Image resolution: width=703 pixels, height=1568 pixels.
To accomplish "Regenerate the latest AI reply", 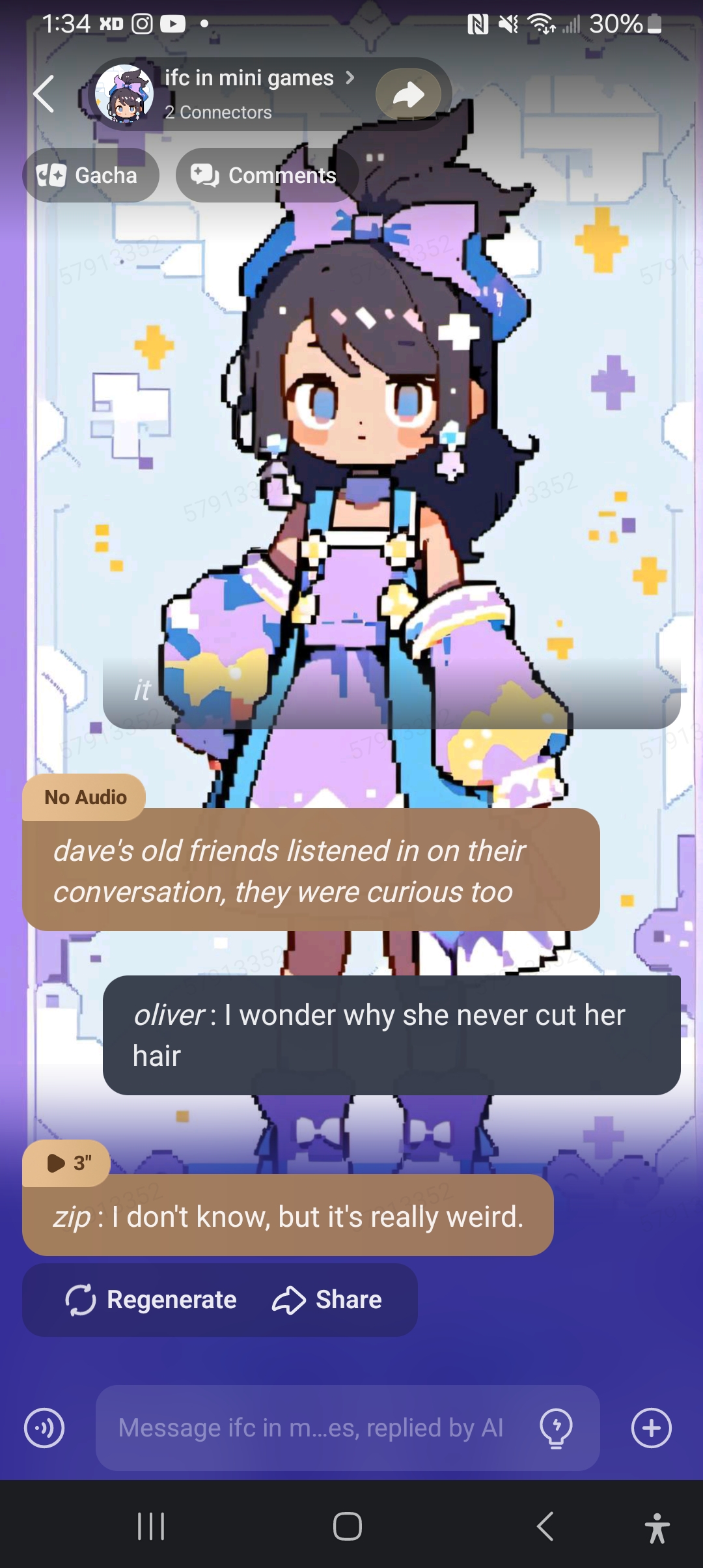I will pos(151,1300).
